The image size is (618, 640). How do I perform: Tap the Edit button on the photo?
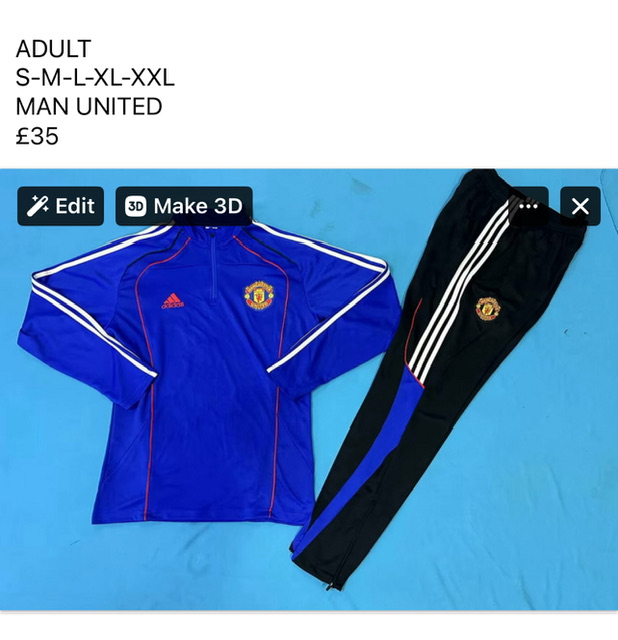coord(61,206)
